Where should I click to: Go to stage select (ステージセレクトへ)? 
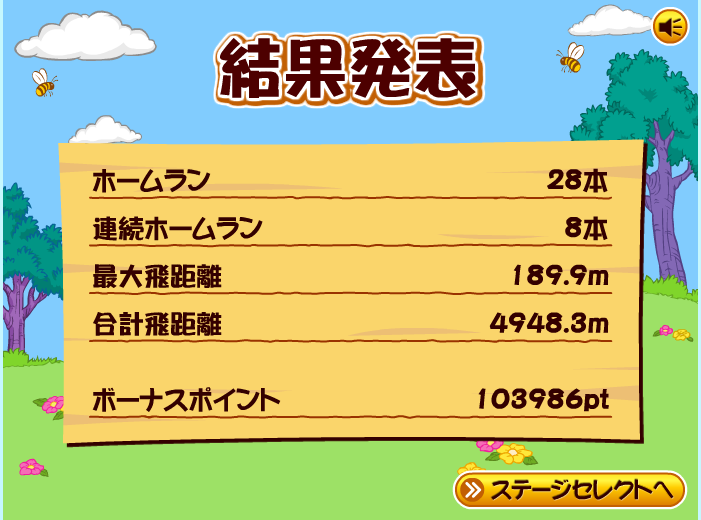569,490
